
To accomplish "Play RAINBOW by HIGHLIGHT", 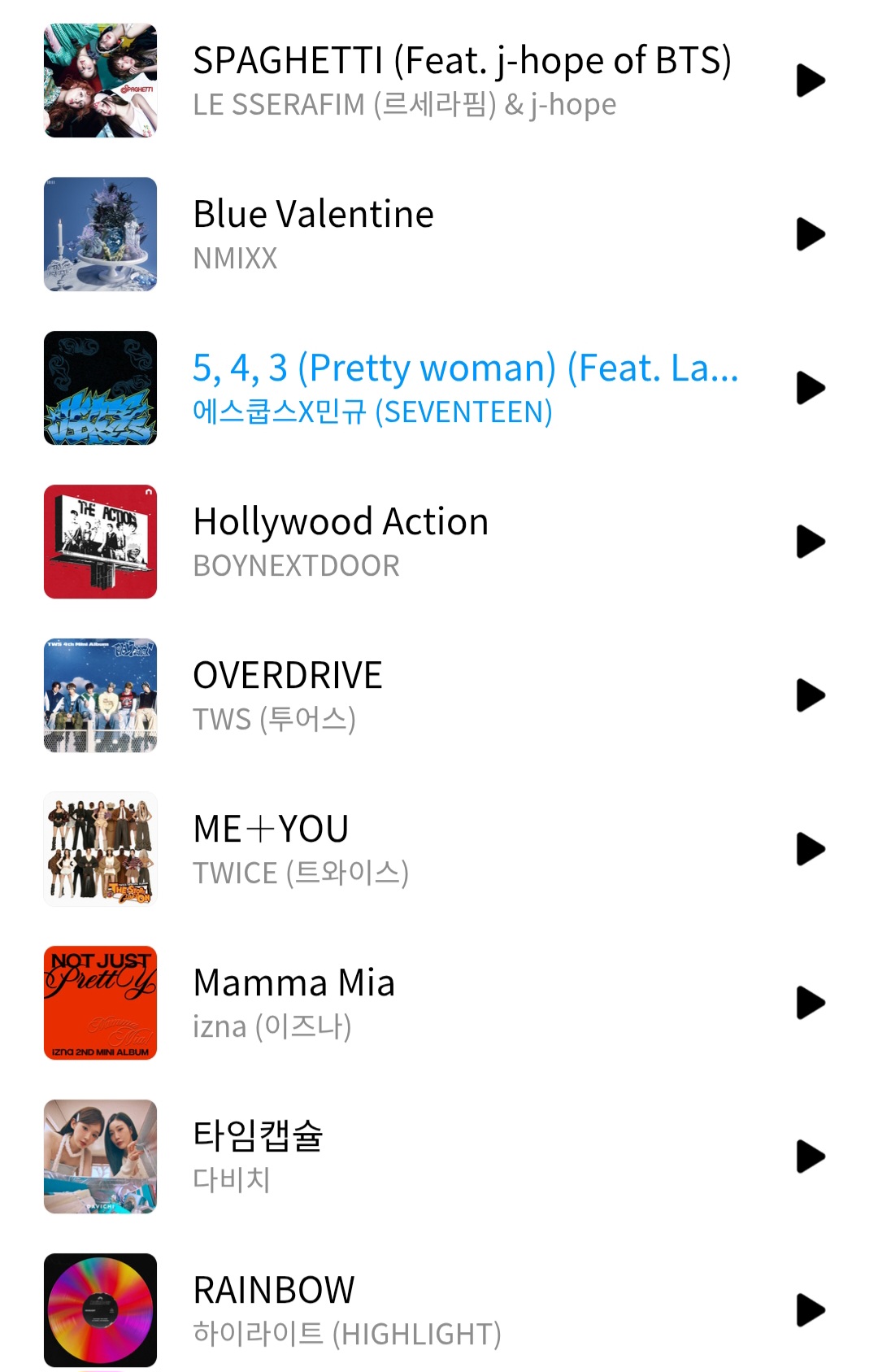I will (811, 1310).
